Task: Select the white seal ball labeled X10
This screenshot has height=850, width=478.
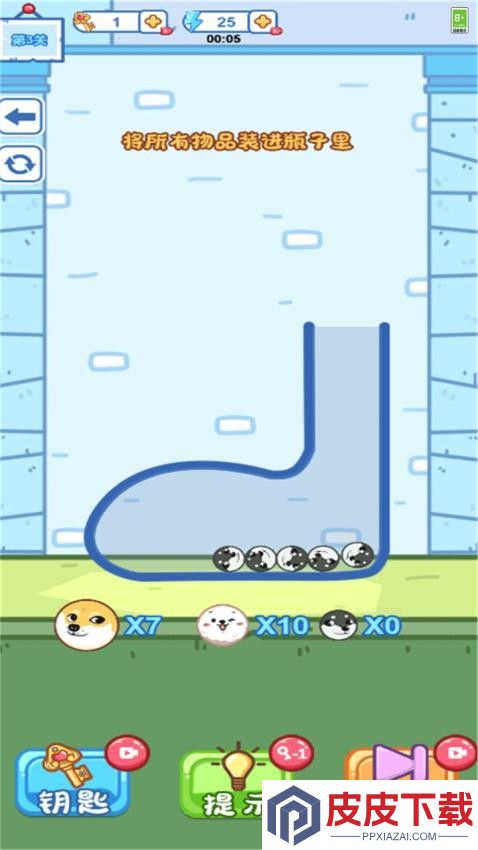Action: 223,626
